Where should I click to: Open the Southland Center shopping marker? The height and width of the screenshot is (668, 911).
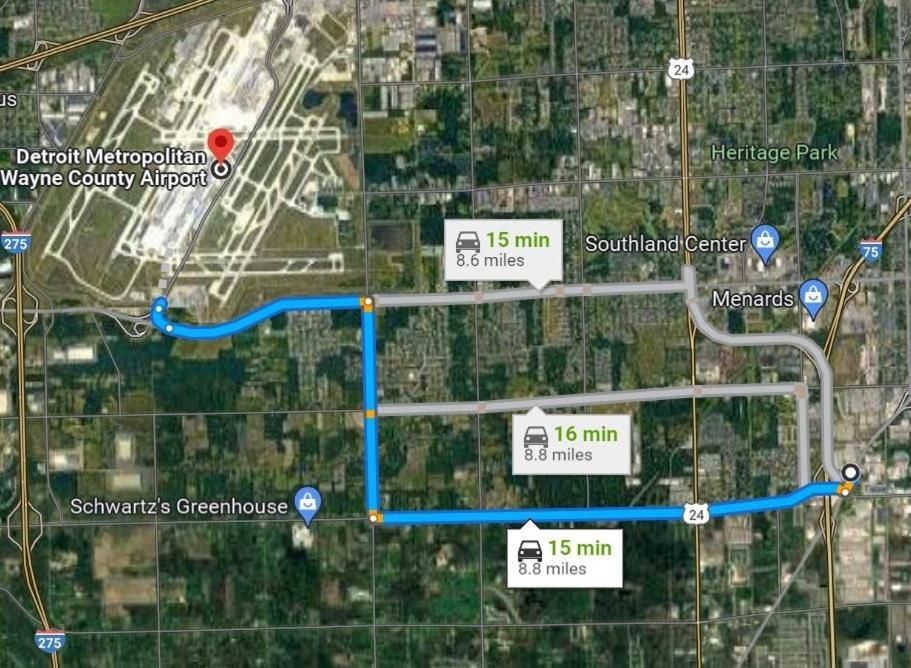(x=765, y=243)
